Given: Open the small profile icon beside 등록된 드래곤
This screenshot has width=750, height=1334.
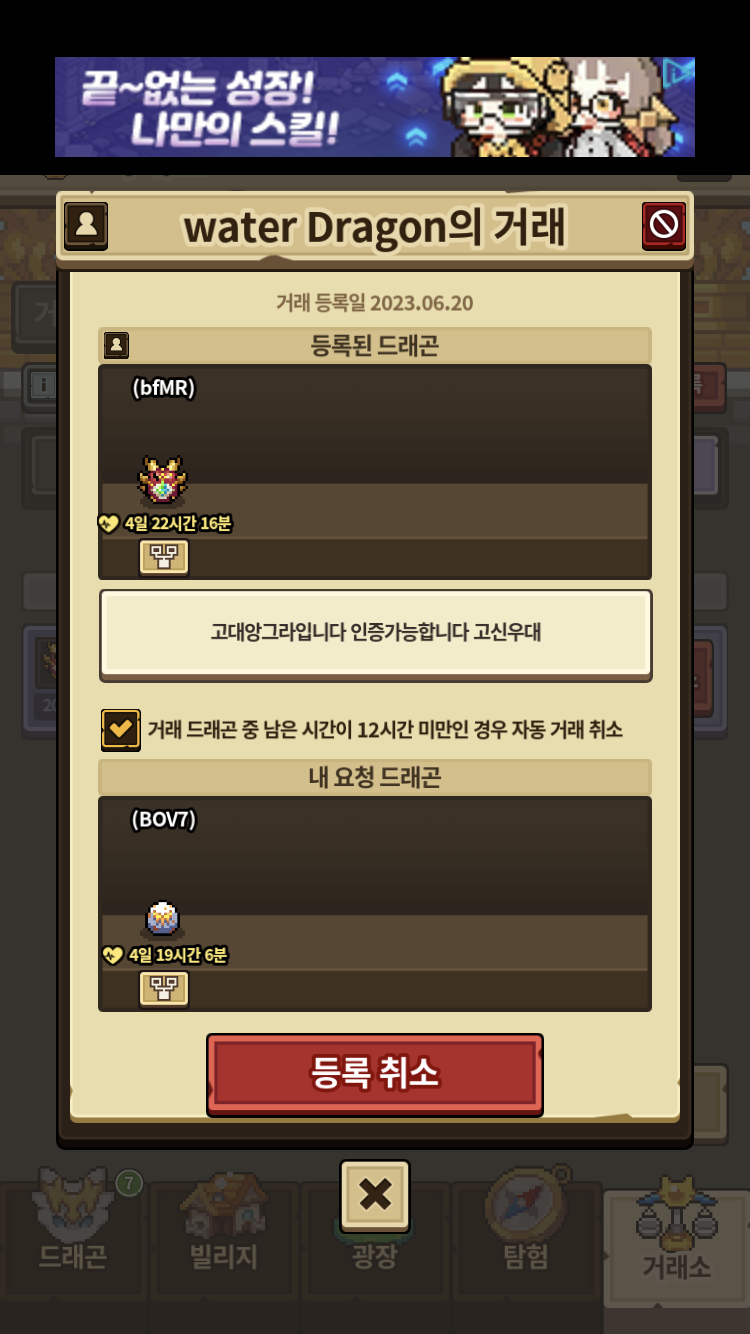Looking at the screenshot, I should point(117,346).
